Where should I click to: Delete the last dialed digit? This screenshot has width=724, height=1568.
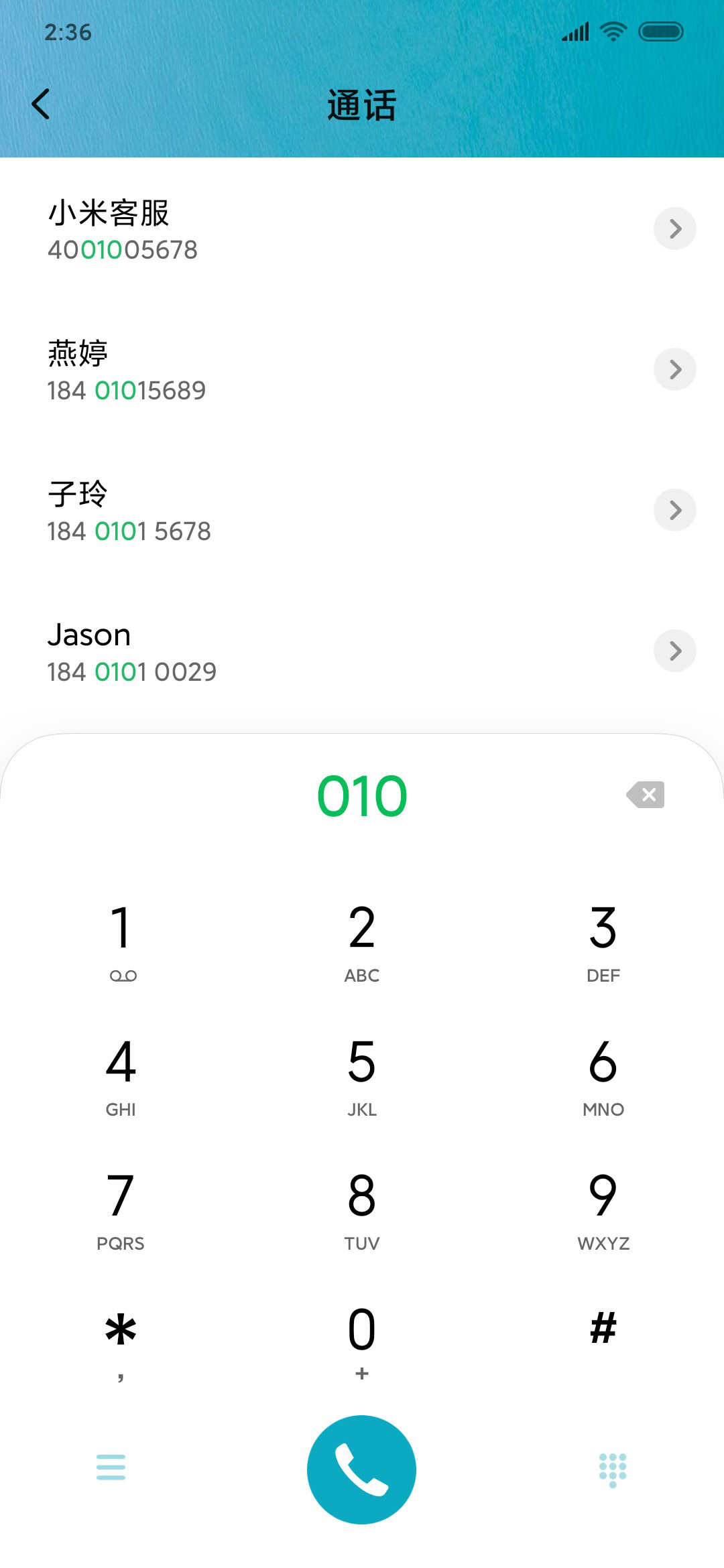pyautogui.click(x=646, y=795)
